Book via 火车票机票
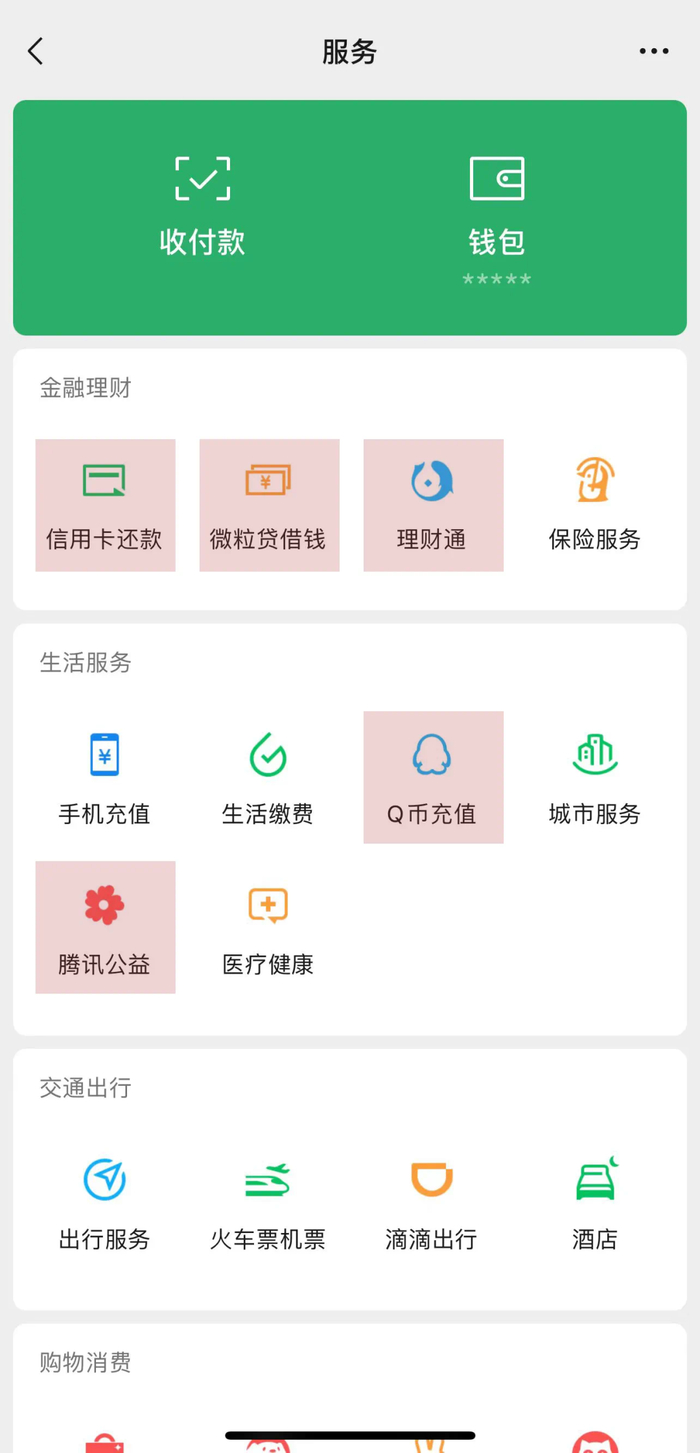This screenshot has width=700, height=1453. click(x=268, y=1203)
